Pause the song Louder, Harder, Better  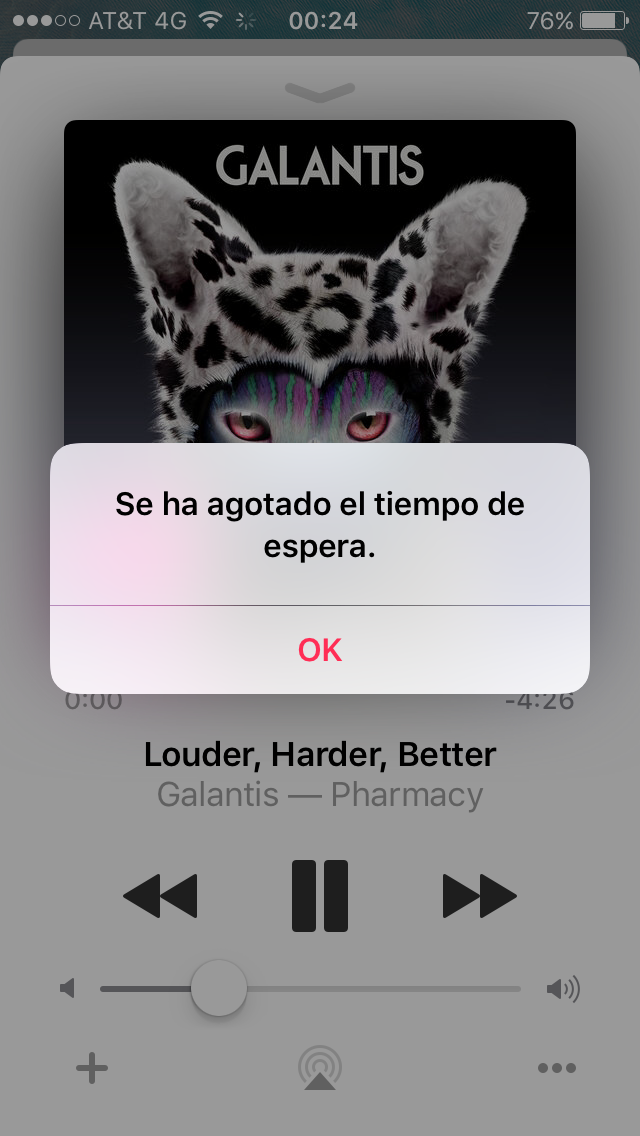pyautogui.click(x=320, y=896)
